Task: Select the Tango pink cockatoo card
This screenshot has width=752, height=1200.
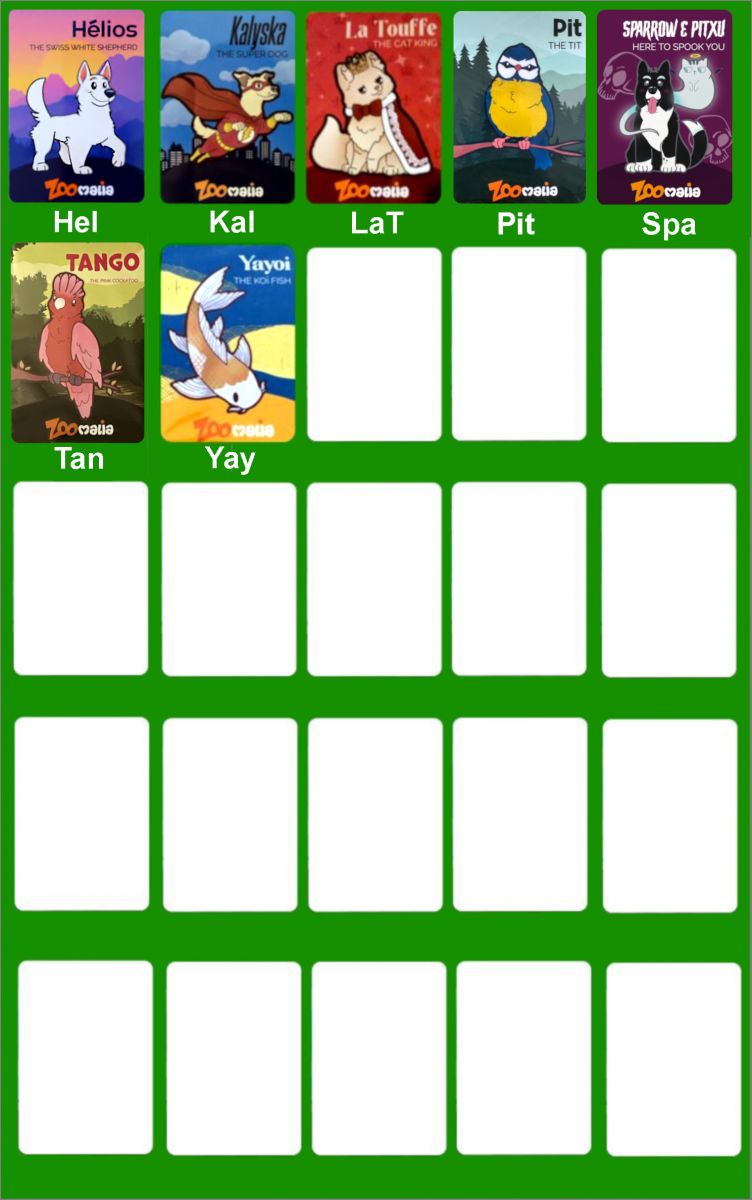Action: (x=78, y=342)
